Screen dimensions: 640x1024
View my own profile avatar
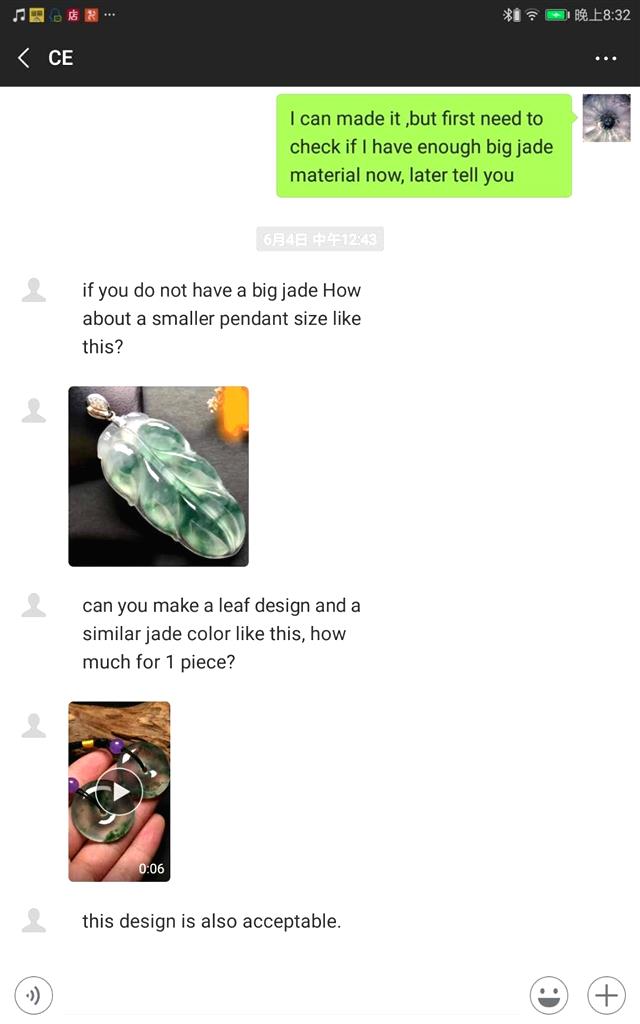tap(607, 118)
